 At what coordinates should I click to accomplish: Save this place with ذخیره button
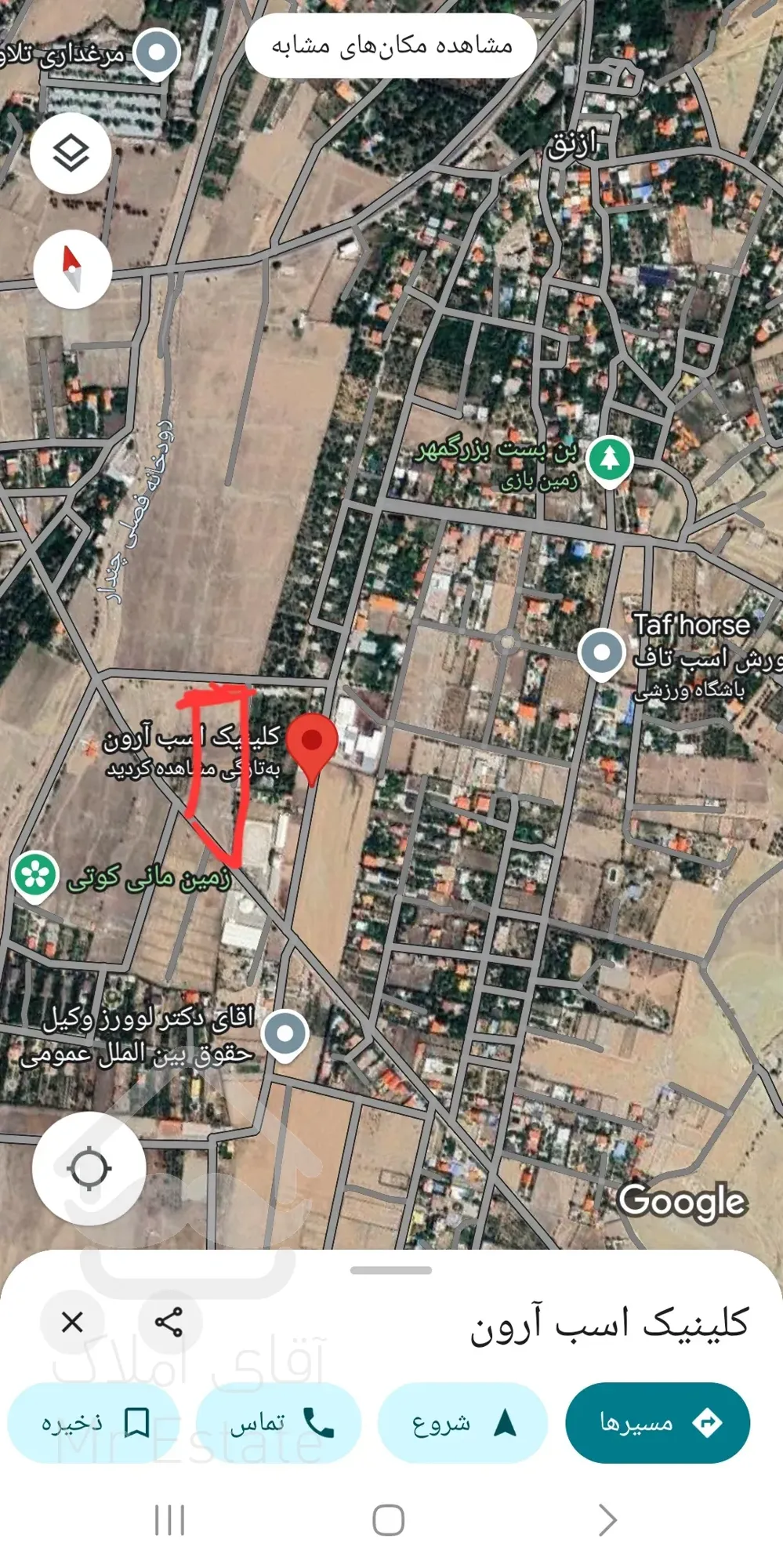coord(94,1422)
